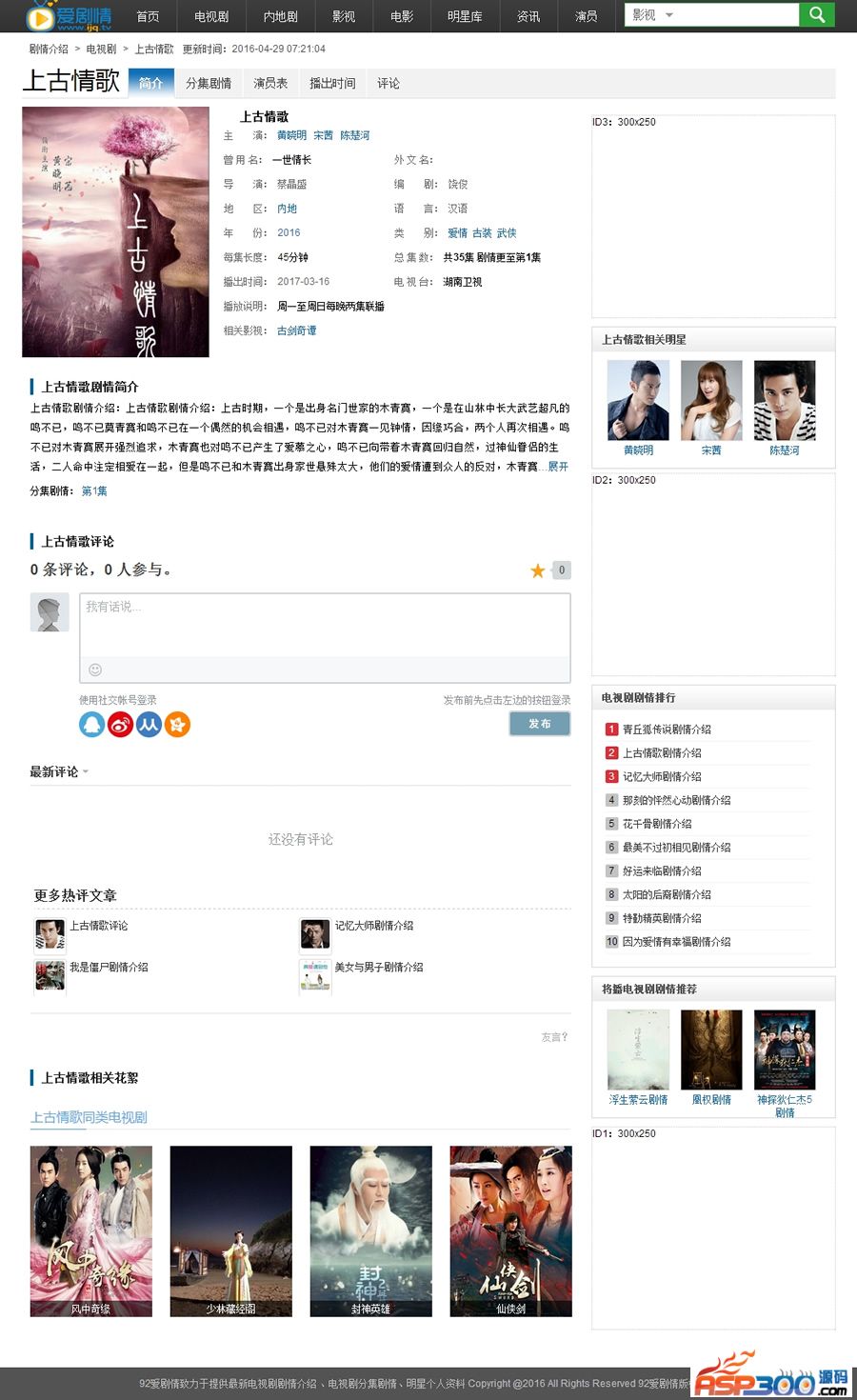
Task: Open star photo of 宋茜
Action: pyautogui.click(x=711, y=400)
